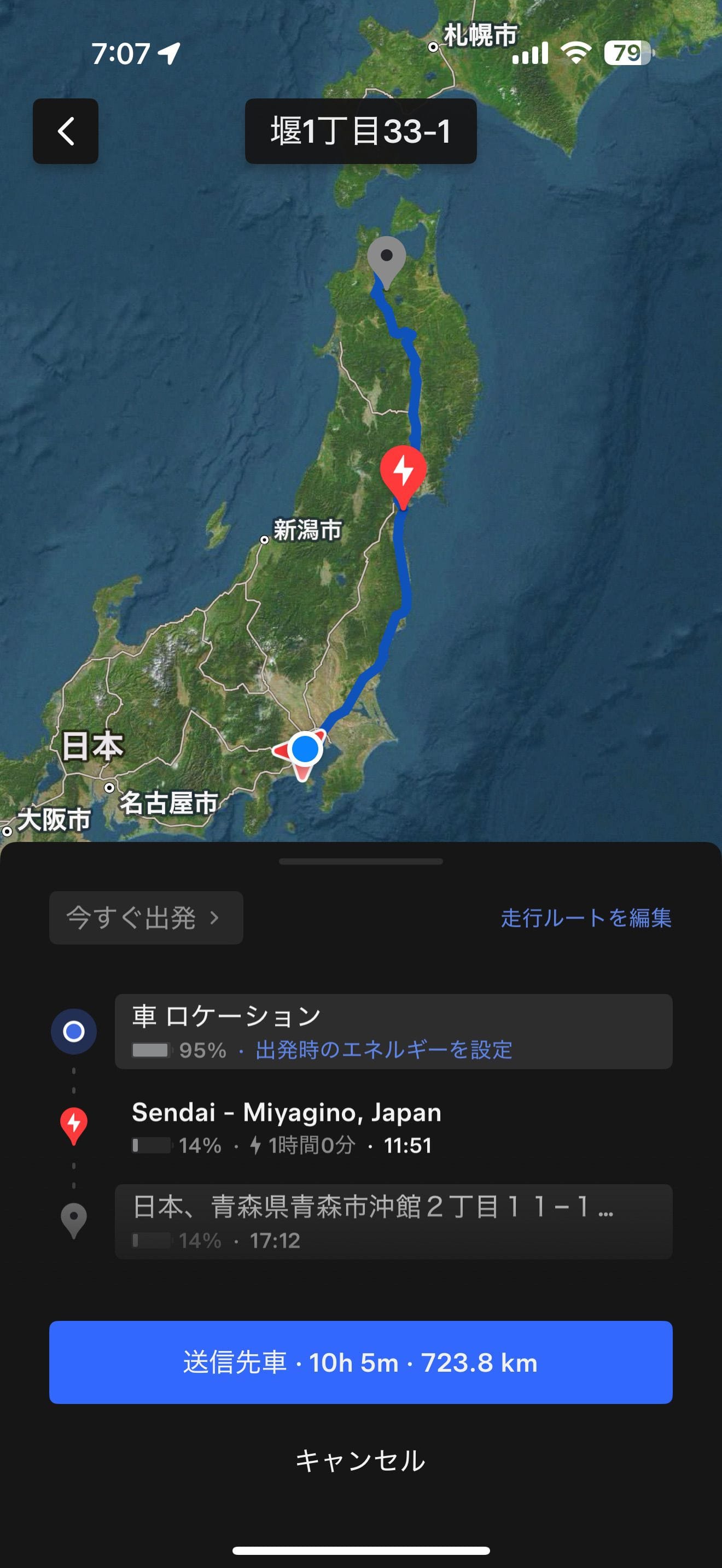722x1568 pixels.
Task: Open the 青森県青森市沖館 destination row
Action: (x=393, y=1221)
